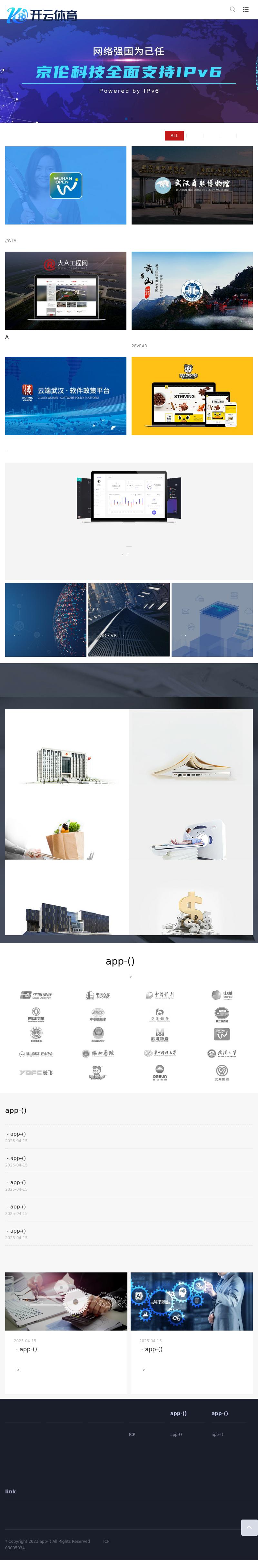Open the Wuhan Open project card
Viewport: 258px width, 1568px height.
point(65,185)
